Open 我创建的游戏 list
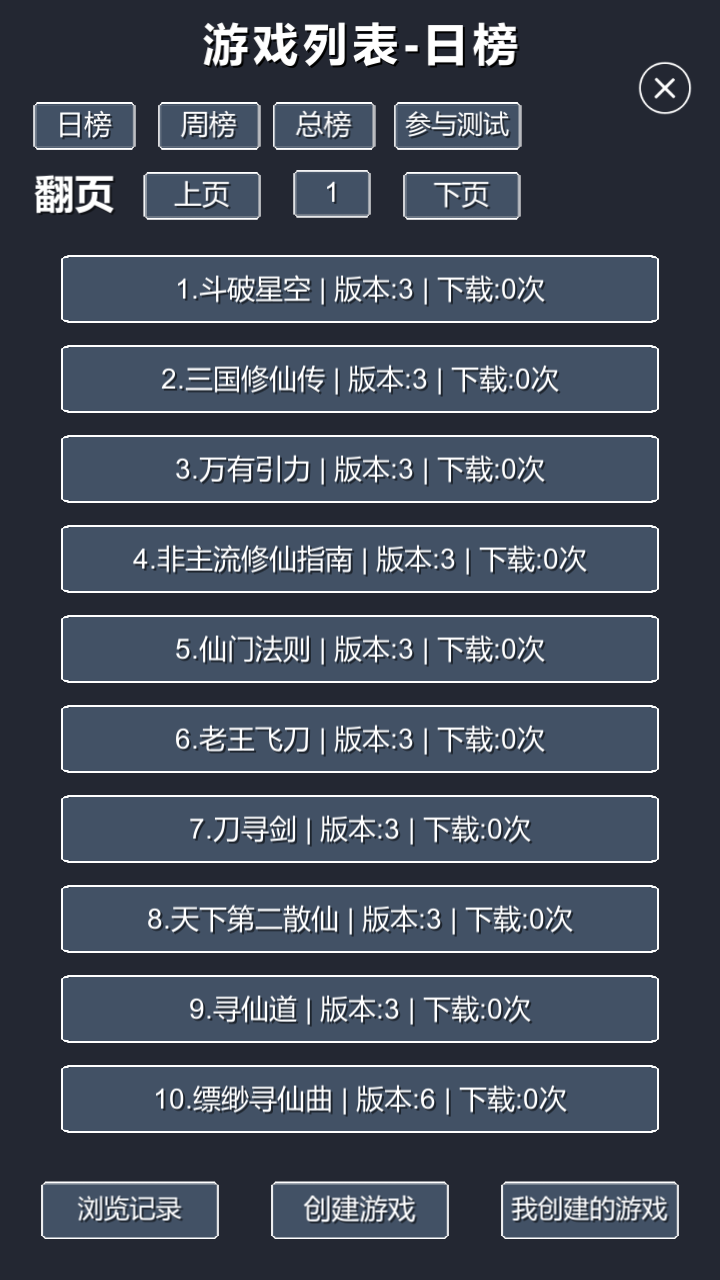Screen dimensions: 720x1280 (x=589, y=1210)
